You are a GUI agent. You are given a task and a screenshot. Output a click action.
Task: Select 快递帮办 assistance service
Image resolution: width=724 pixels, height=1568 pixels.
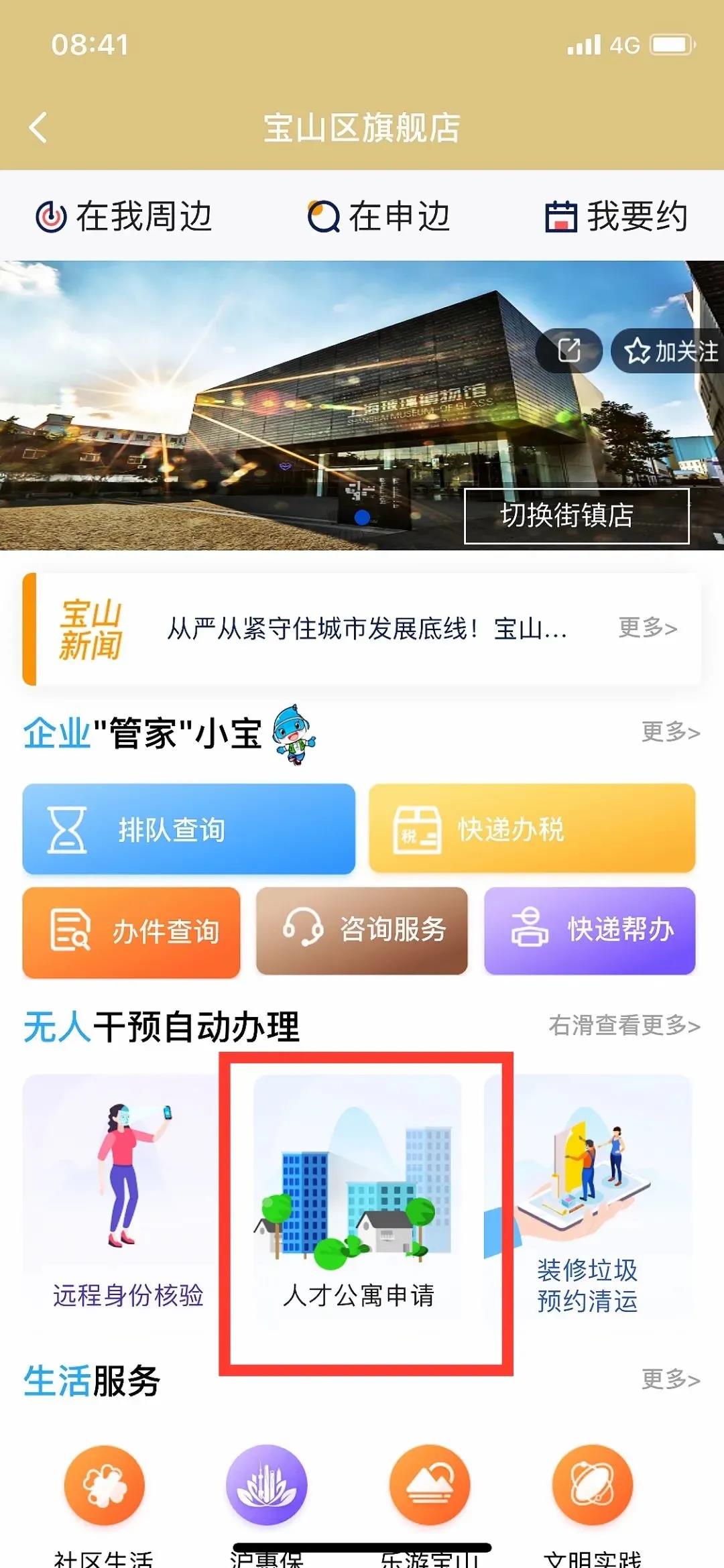589,930
